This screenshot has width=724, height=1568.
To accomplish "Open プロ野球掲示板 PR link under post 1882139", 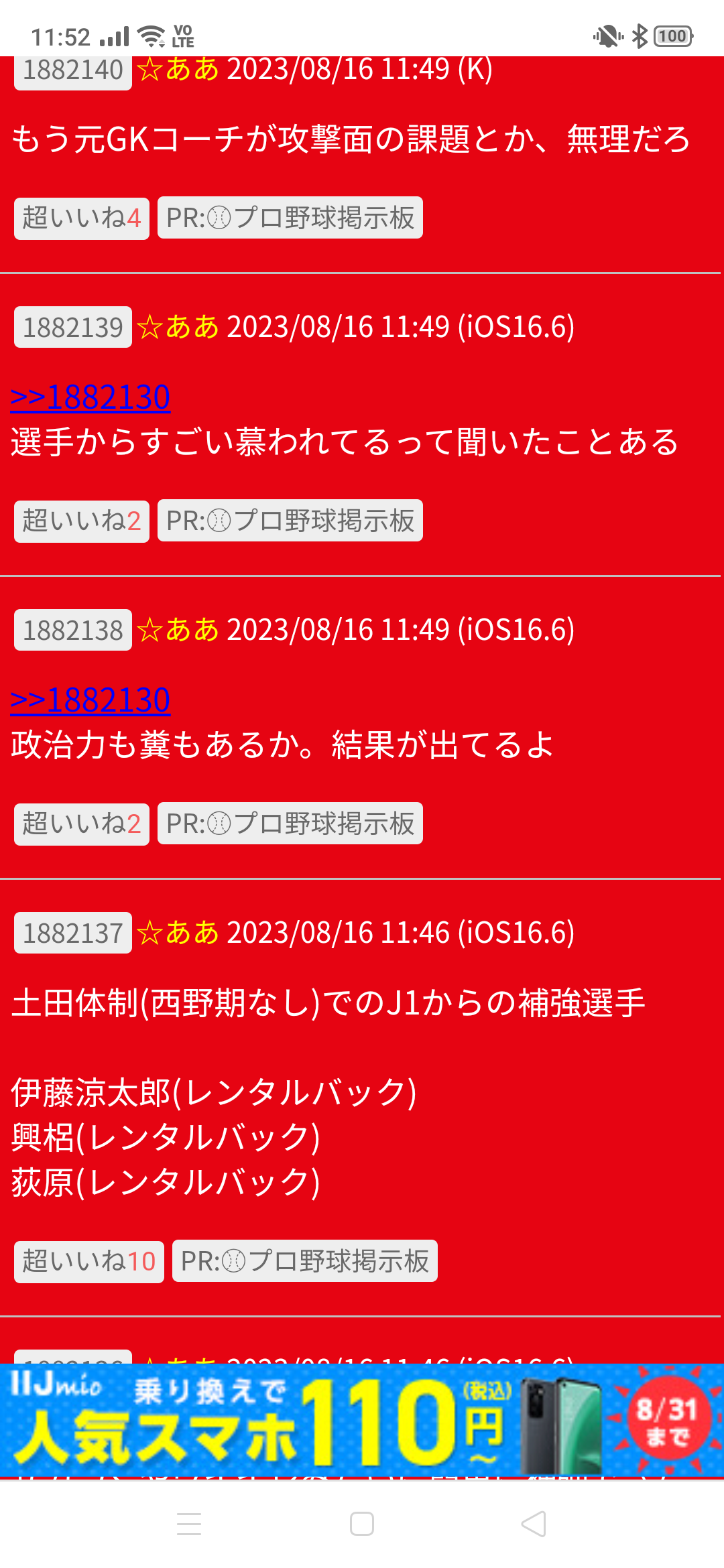I will (290, 521).
